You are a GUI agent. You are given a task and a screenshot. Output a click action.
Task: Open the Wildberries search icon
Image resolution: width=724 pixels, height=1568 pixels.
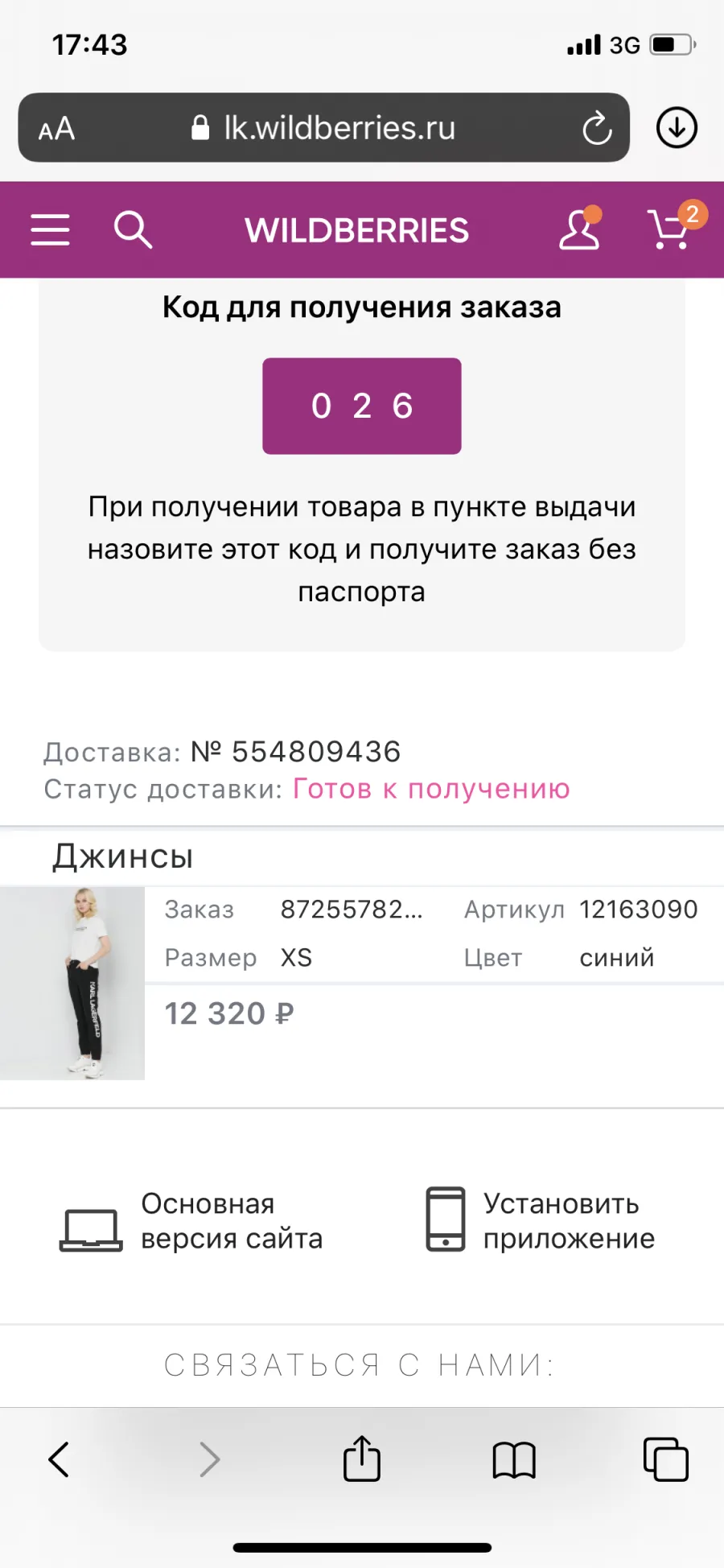(x=133, y=229)
